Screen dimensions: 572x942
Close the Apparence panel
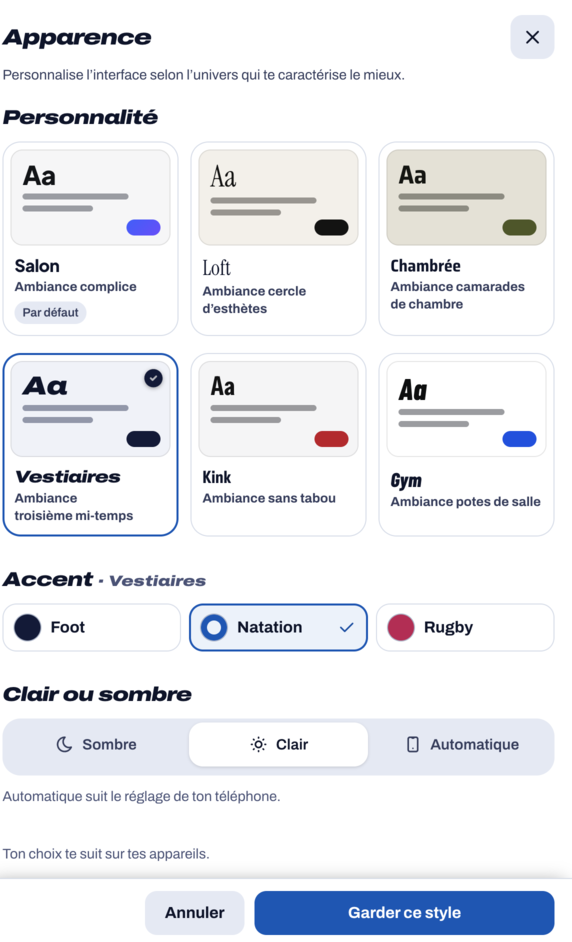(x=532, y=37)
